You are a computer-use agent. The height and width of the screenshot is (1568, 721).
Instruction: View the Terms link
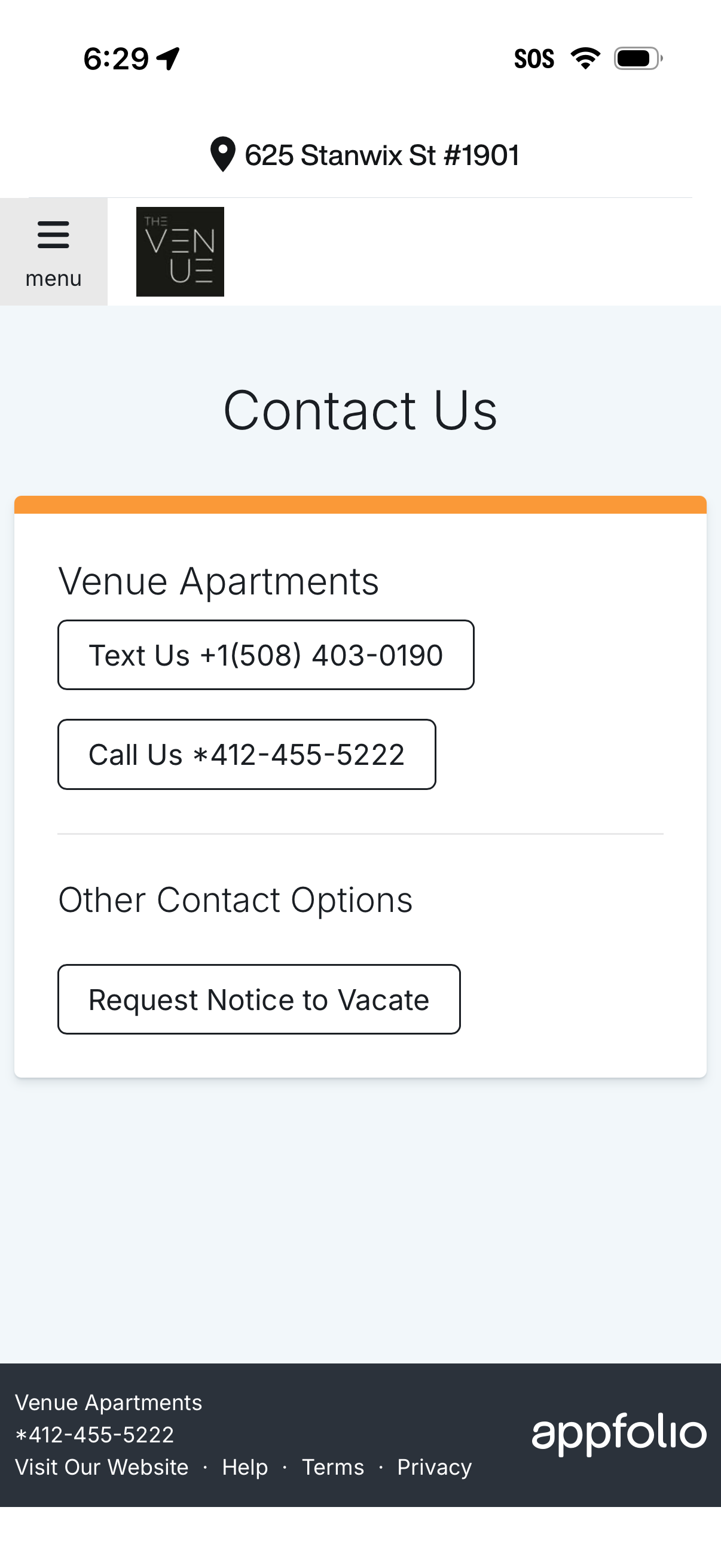tap(333, 1467)
